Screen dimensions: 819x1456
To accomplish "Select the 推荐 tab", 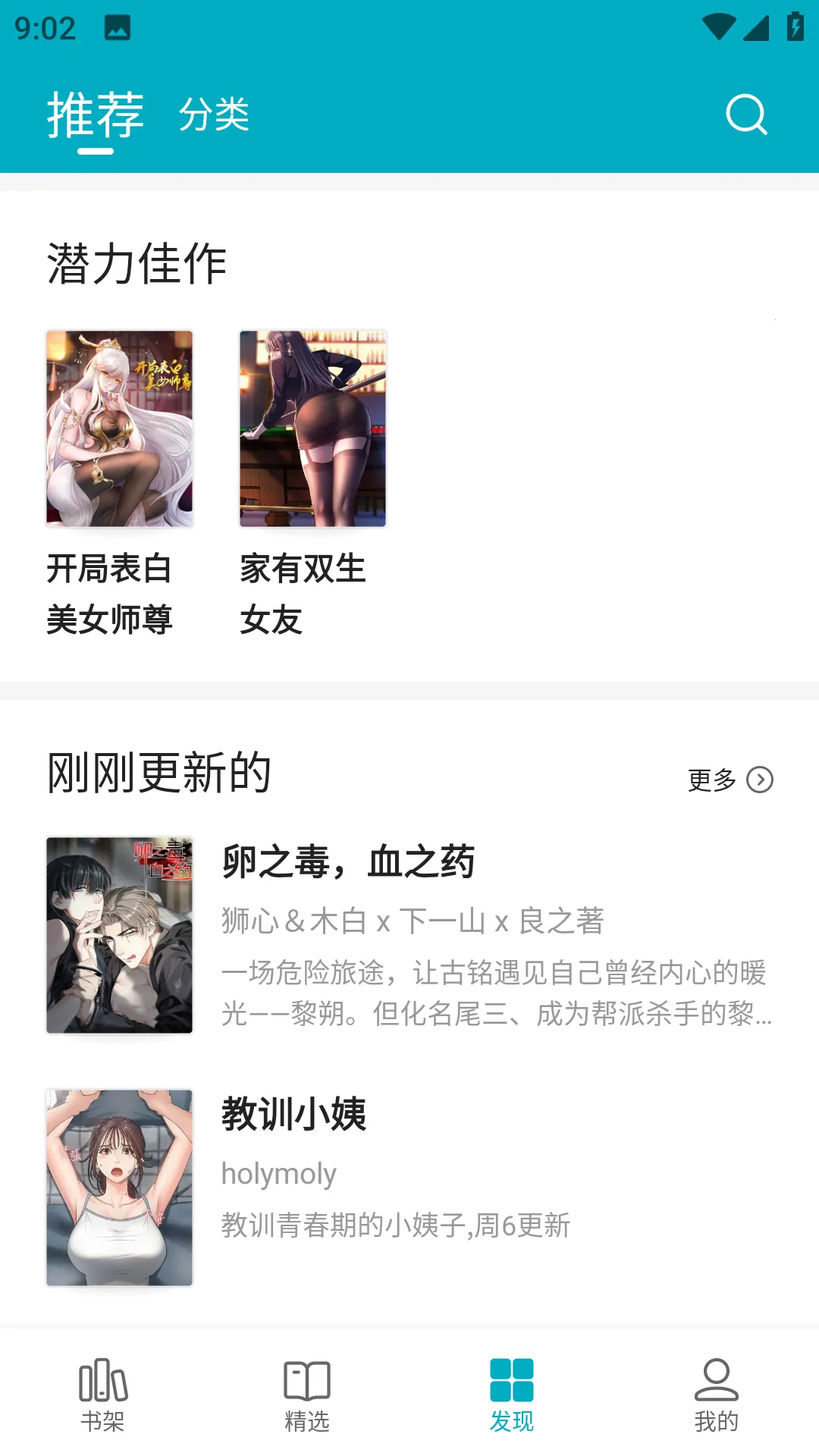I will (x=96, y=115).
